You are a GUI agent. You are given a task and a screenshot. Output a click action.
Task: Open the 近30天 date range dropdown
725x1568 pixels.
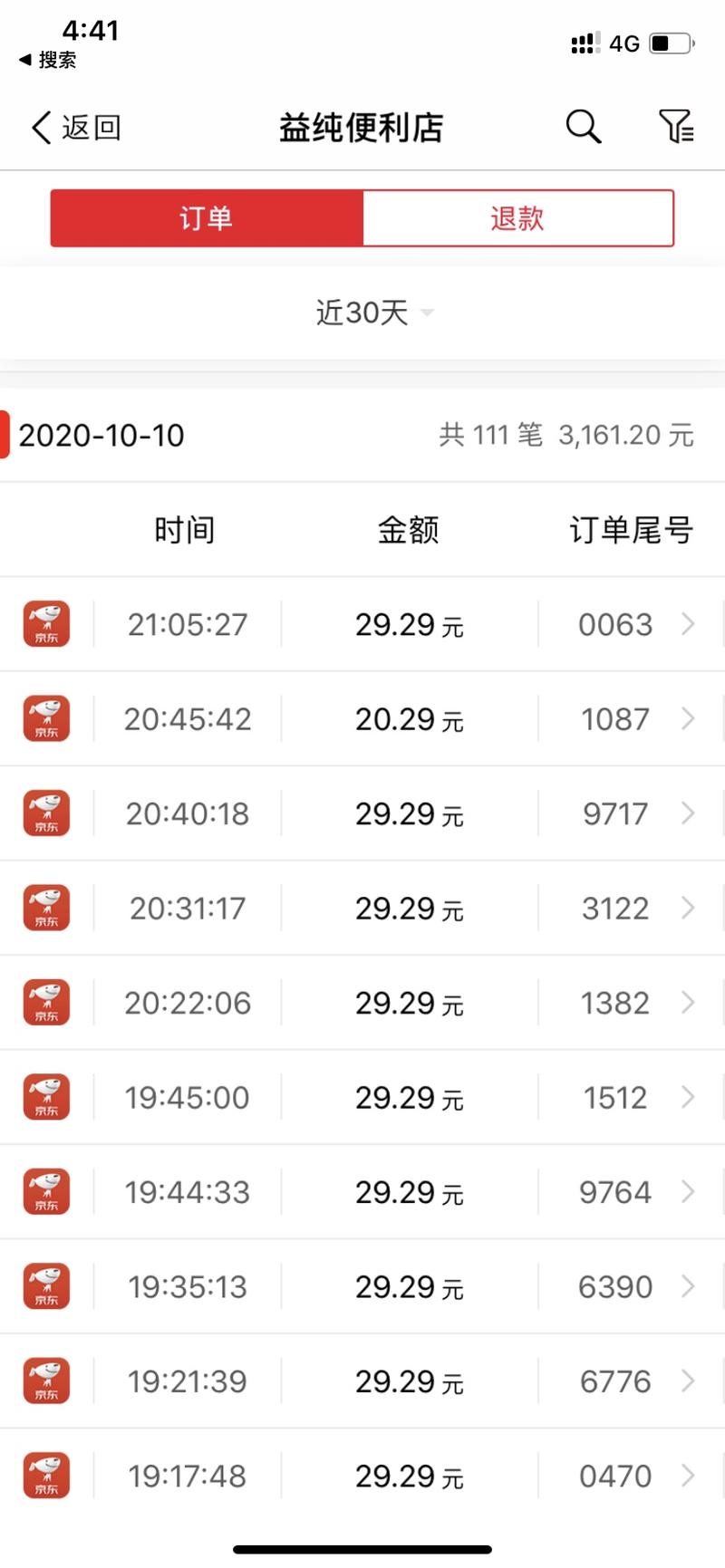click(x=374, y=312)
